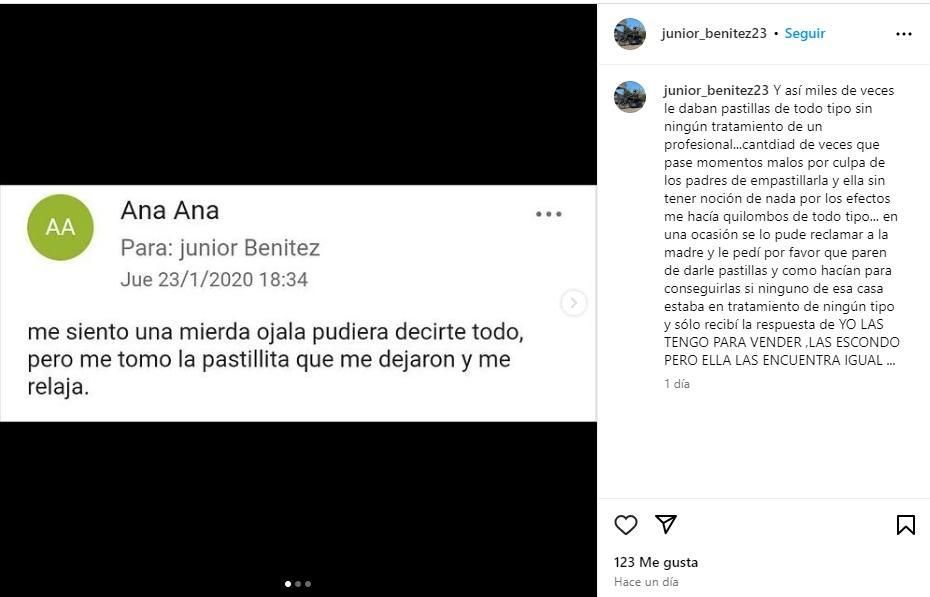Follow junior_benitez23 via Seguir

(804, 33)
